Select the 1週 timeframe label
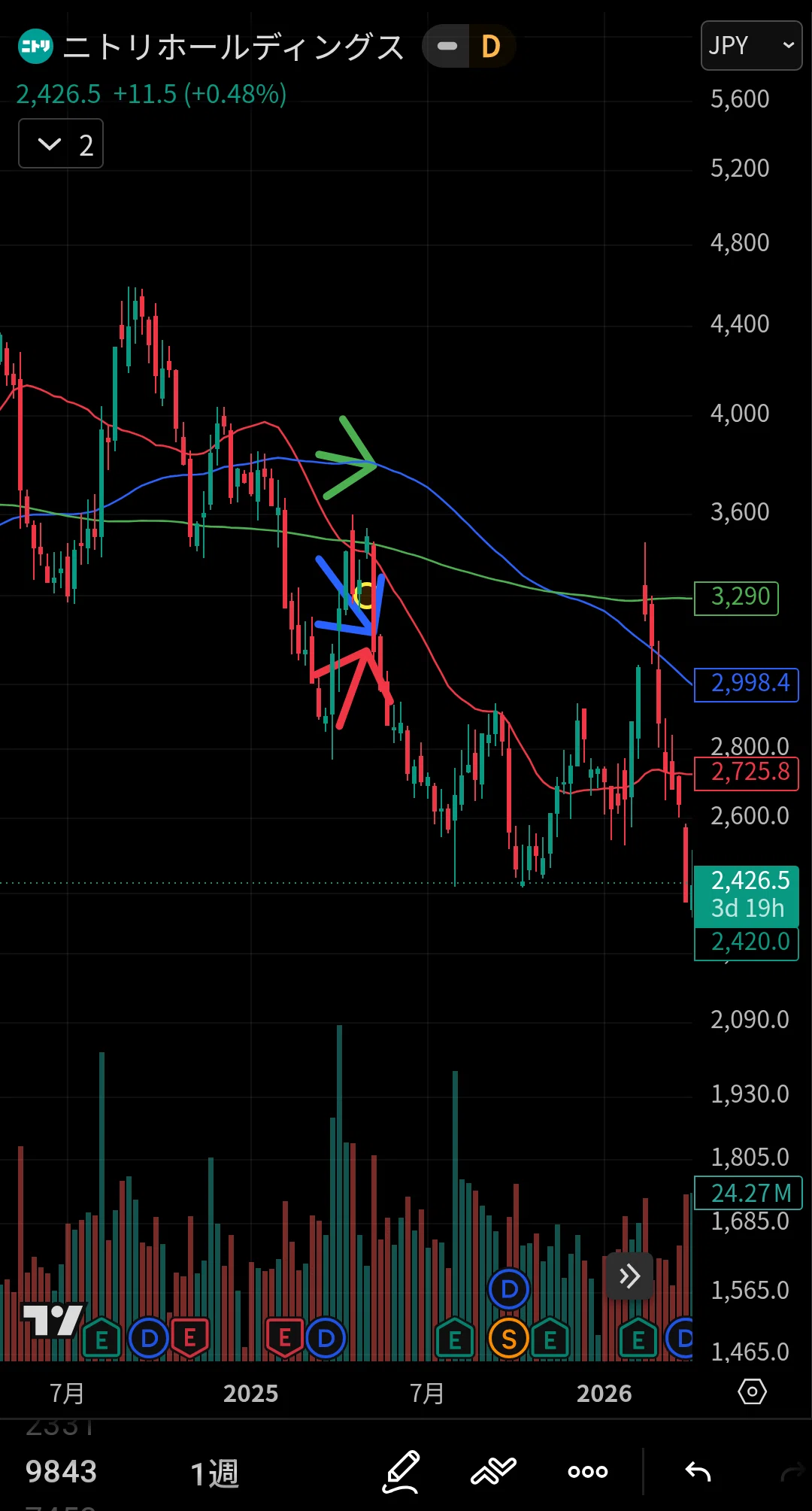This screenshot has height=1511, width=812. [x=215, y=1473]
